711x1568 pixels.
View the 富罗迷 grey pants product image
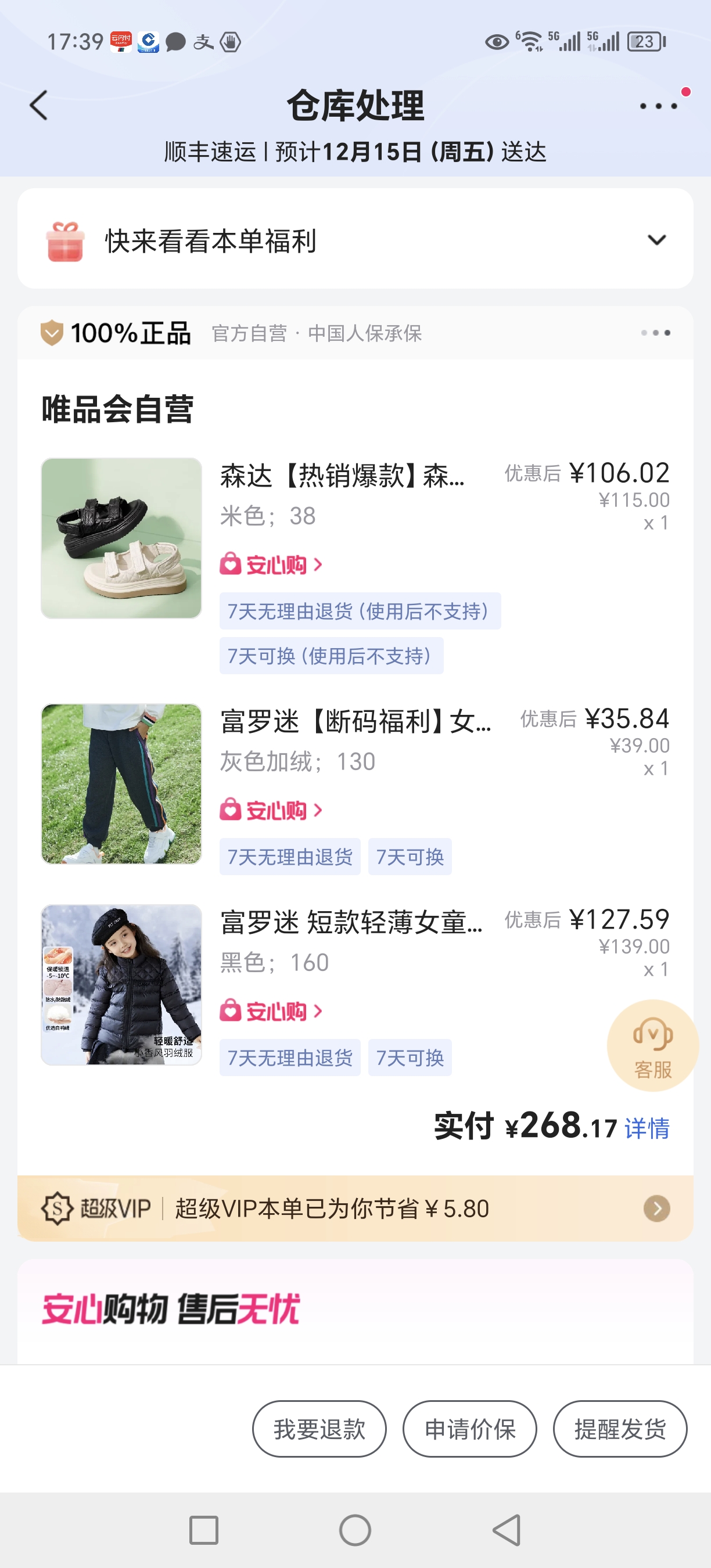pos(121,783)
